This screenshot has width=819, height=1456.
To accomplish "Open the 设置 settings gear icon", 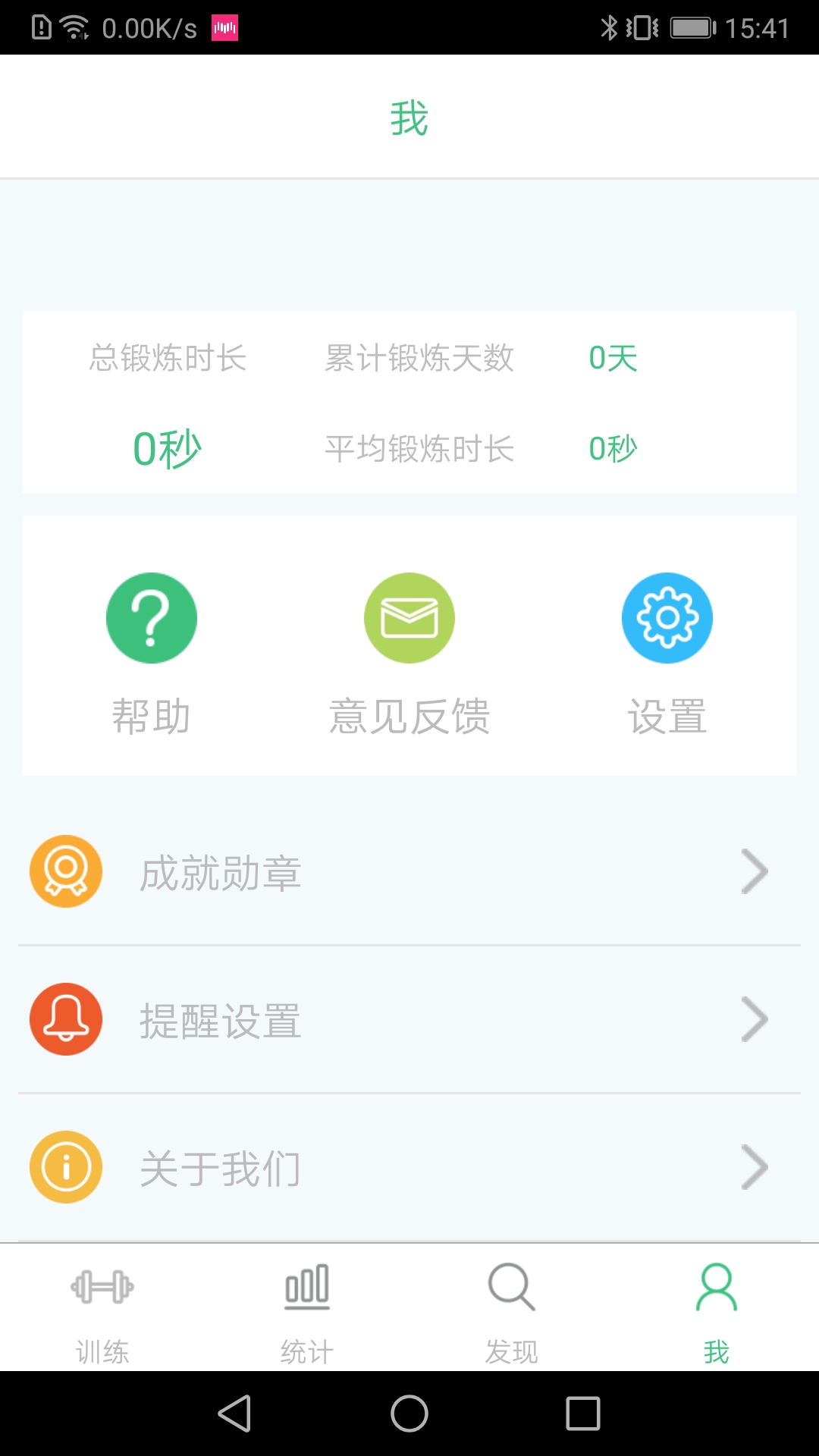I will (667, 618).
